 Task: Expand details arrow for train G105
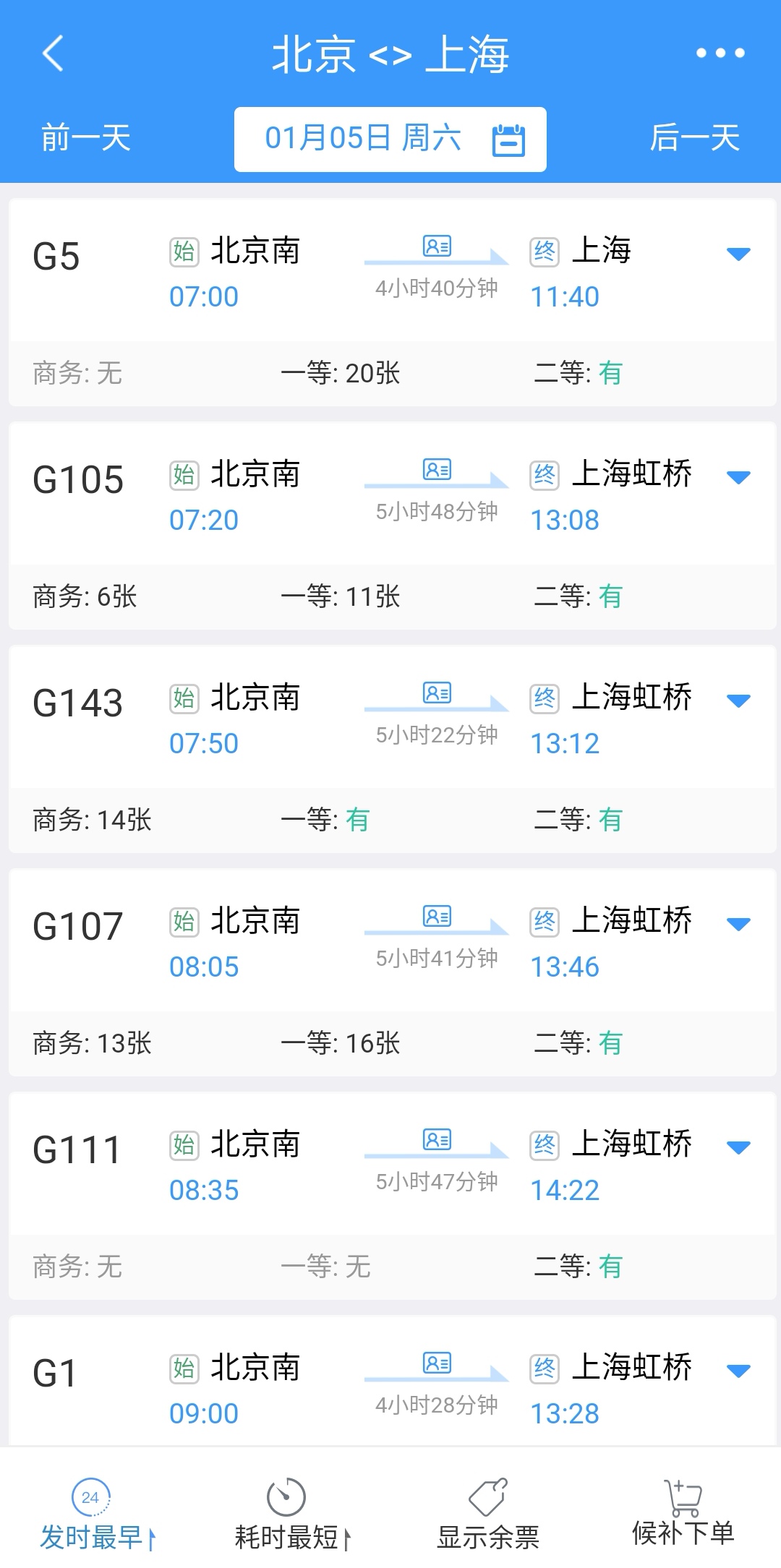coord(738,477)
